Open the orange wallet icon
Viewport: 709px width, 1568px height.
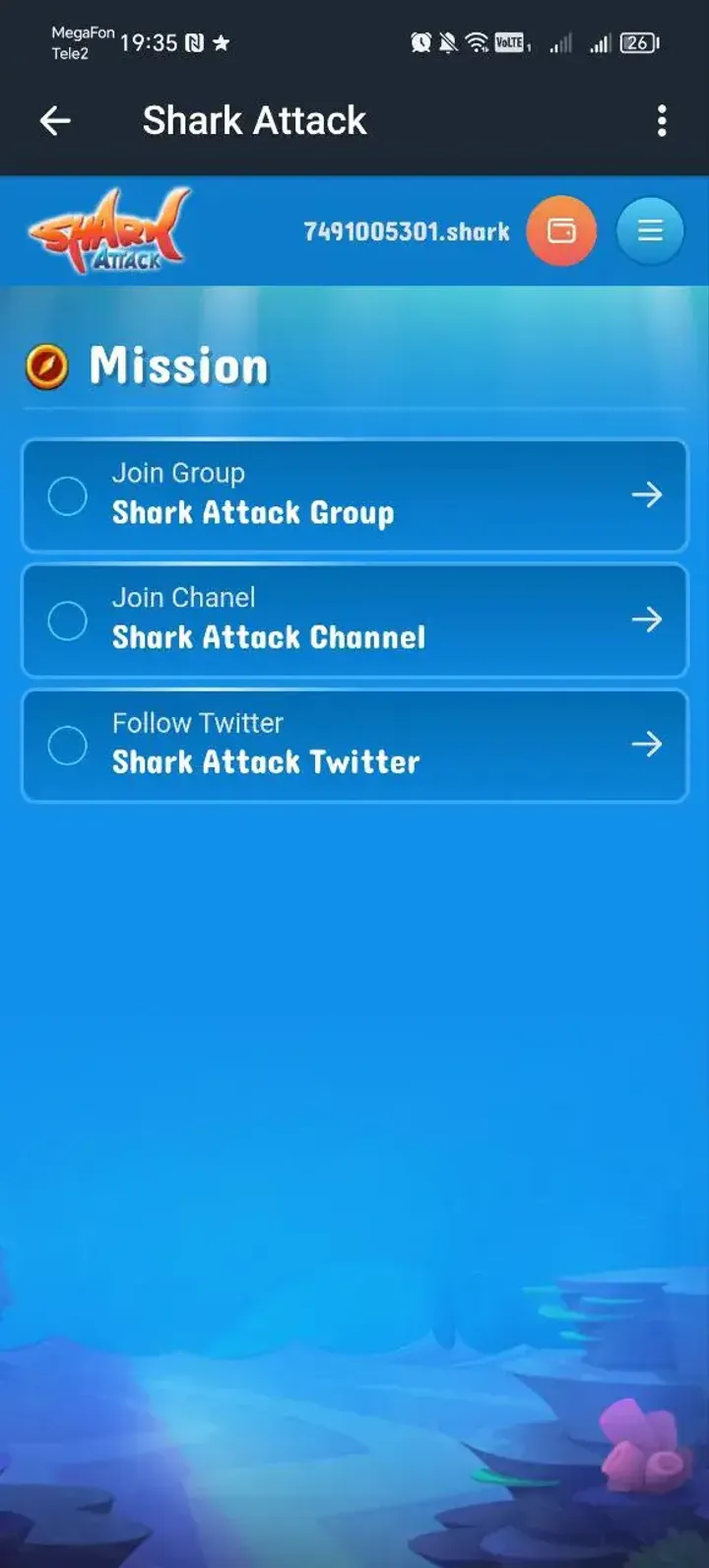coord(560,230)
